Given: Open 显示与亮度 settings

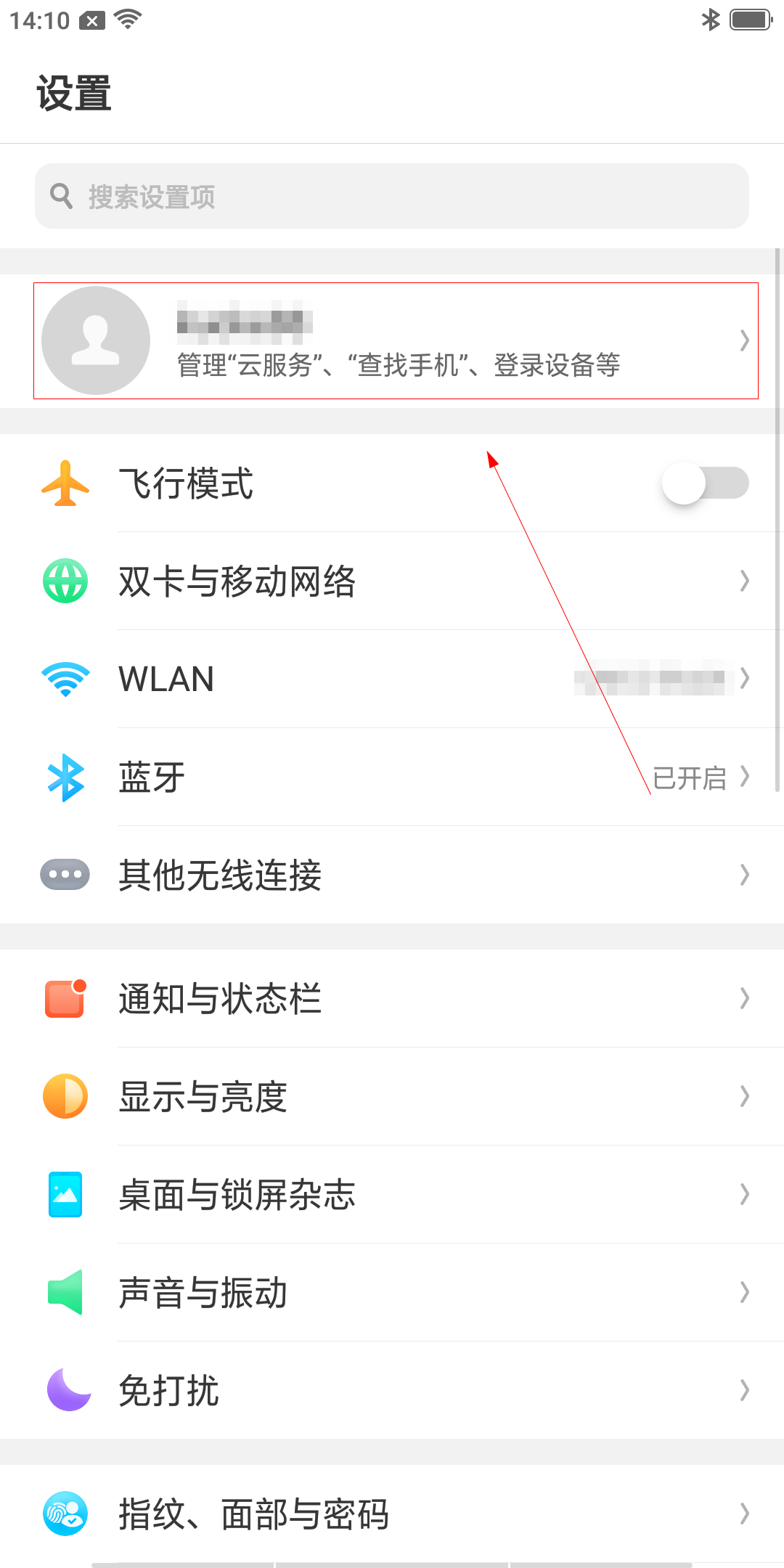Looking at the screenshot, I should [x=392, y=1097].
